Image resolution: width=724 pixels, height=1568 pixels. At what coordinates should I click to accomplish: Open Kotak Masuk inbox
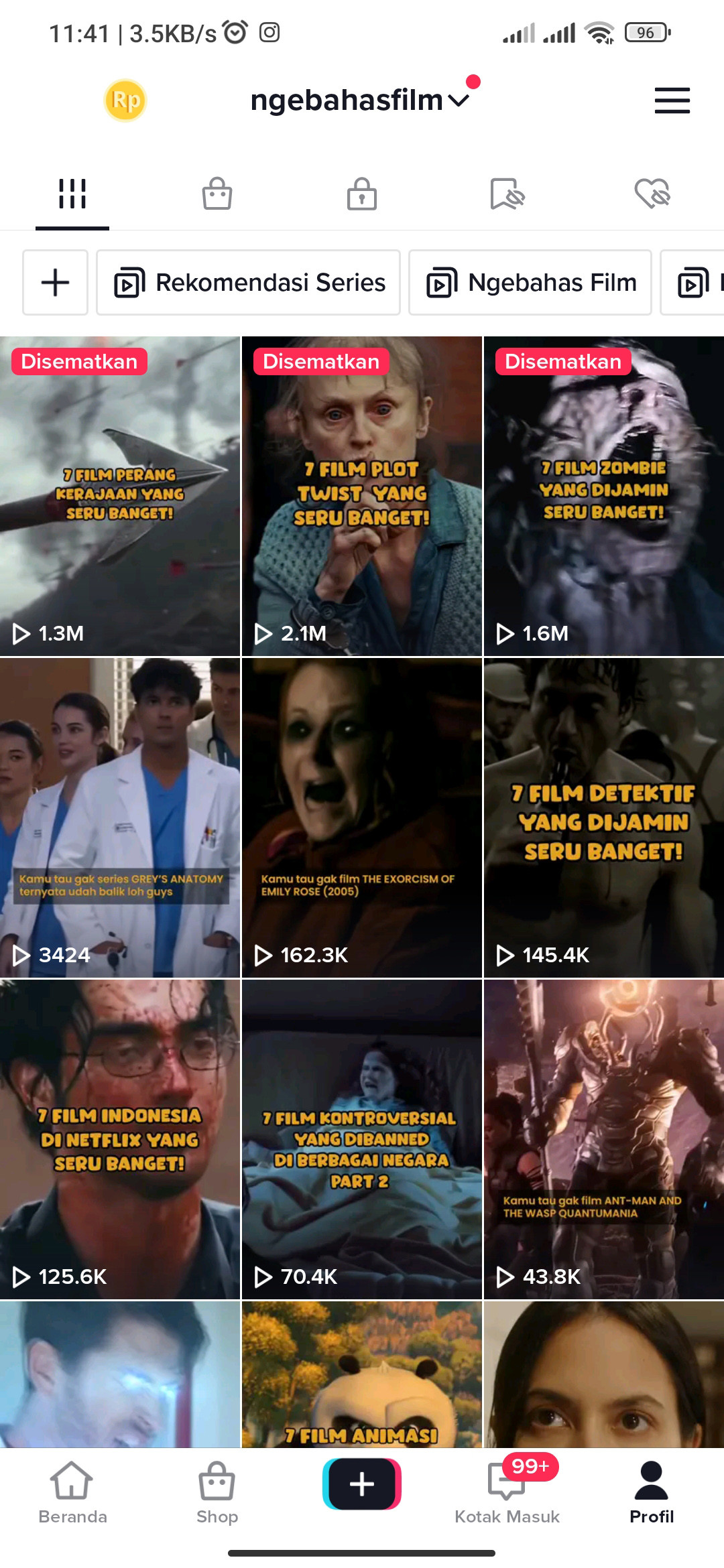[x=507, y=1491]
